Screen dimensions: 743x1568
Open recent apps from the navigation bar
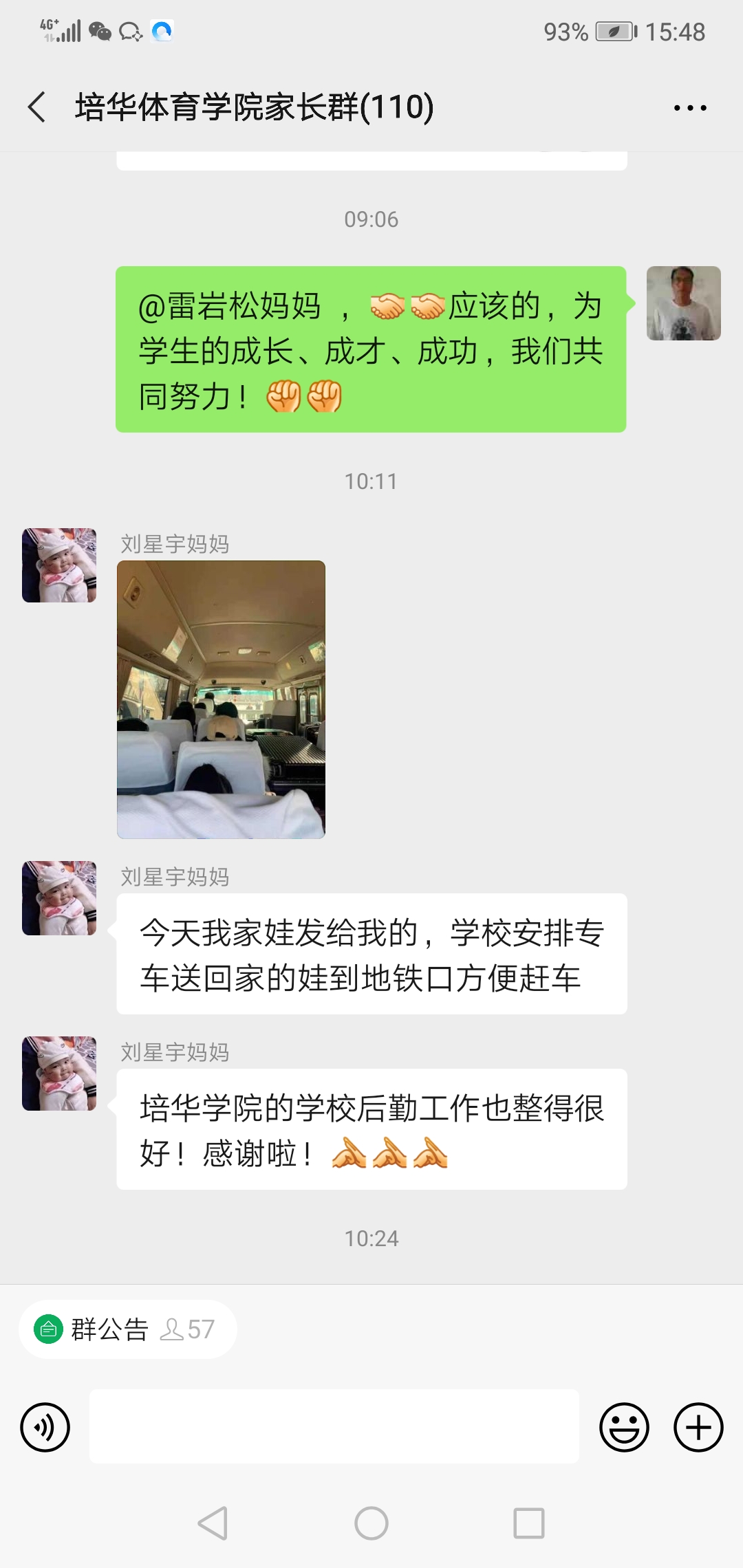[529, 1523]
